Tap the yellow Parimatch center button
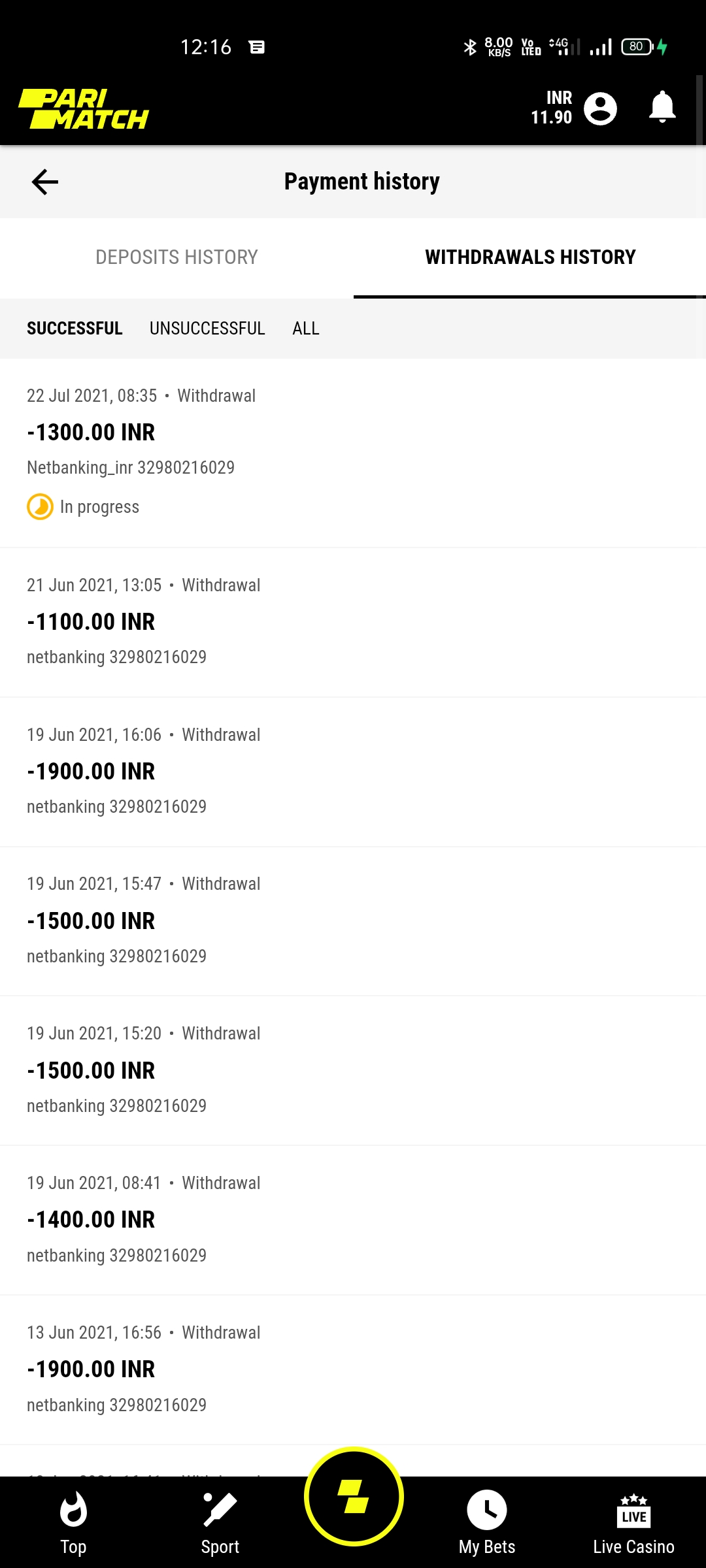 [354, 1496]
